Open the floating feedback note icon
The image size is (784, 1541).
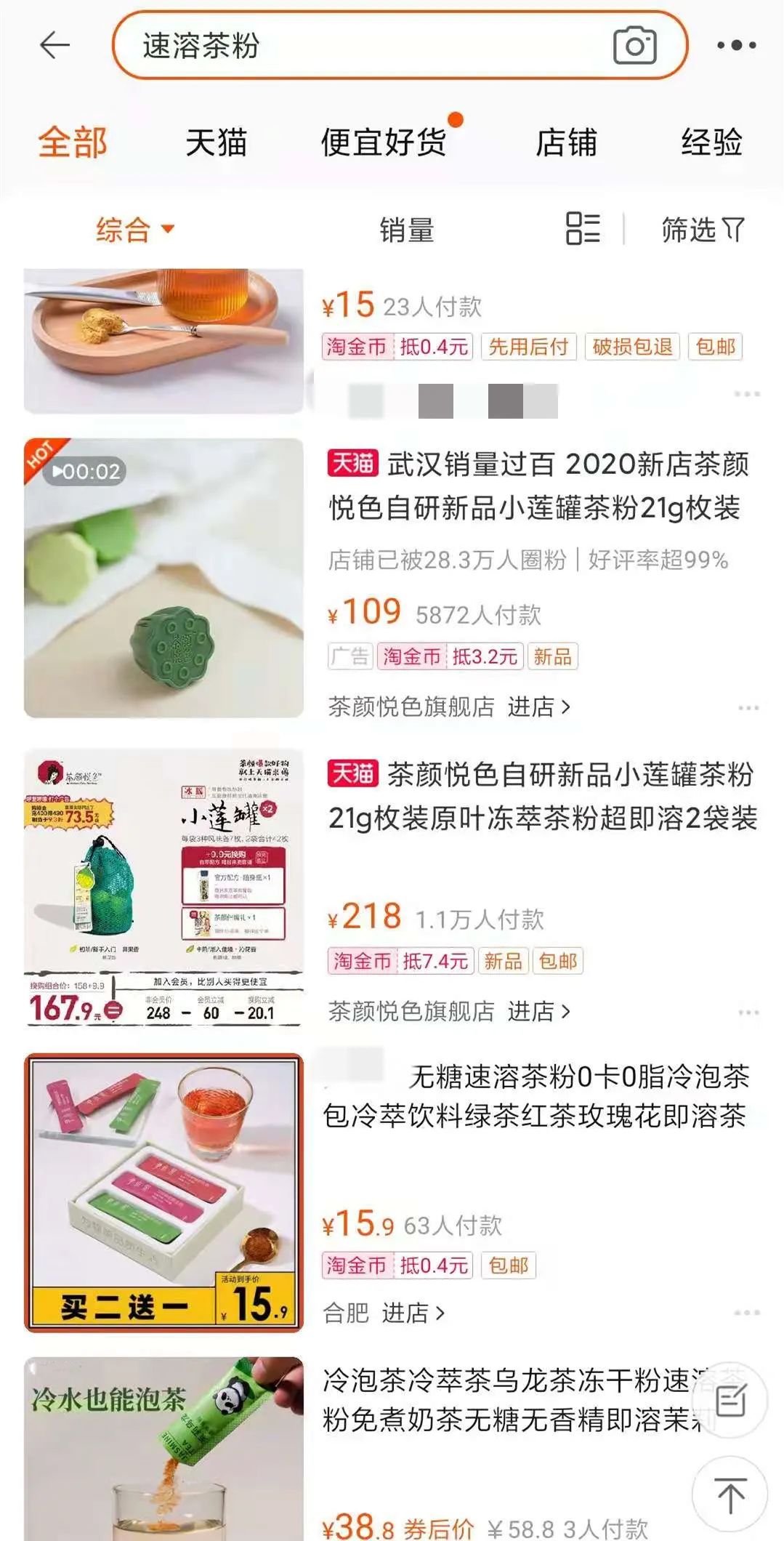[730, 1400]
